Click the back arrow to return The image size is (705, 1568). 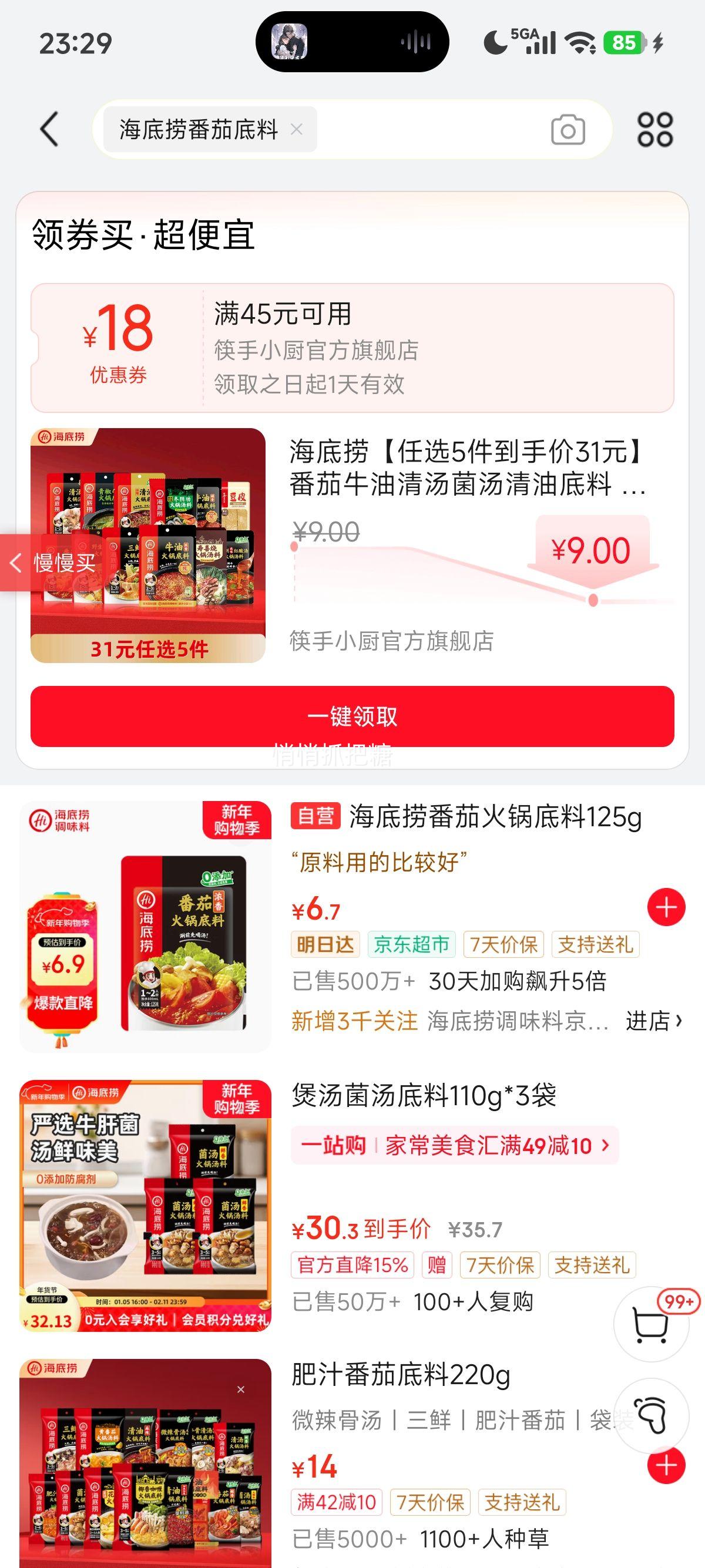pos(52,129)
